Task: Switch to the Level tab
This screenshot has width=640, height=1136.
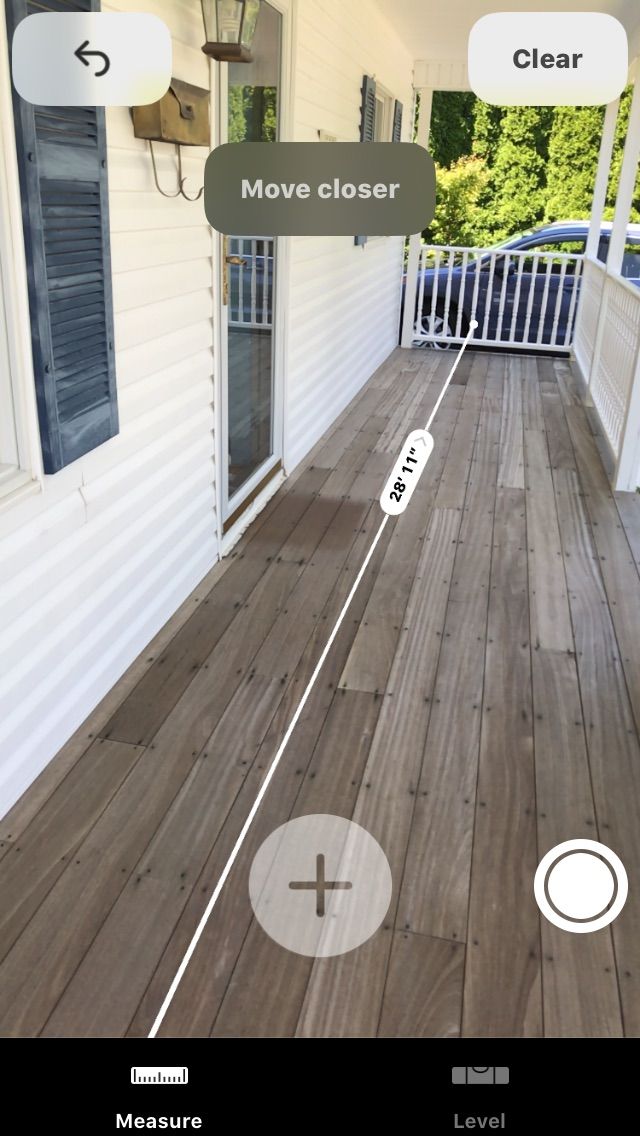Action: click(x=480, y=1096)
